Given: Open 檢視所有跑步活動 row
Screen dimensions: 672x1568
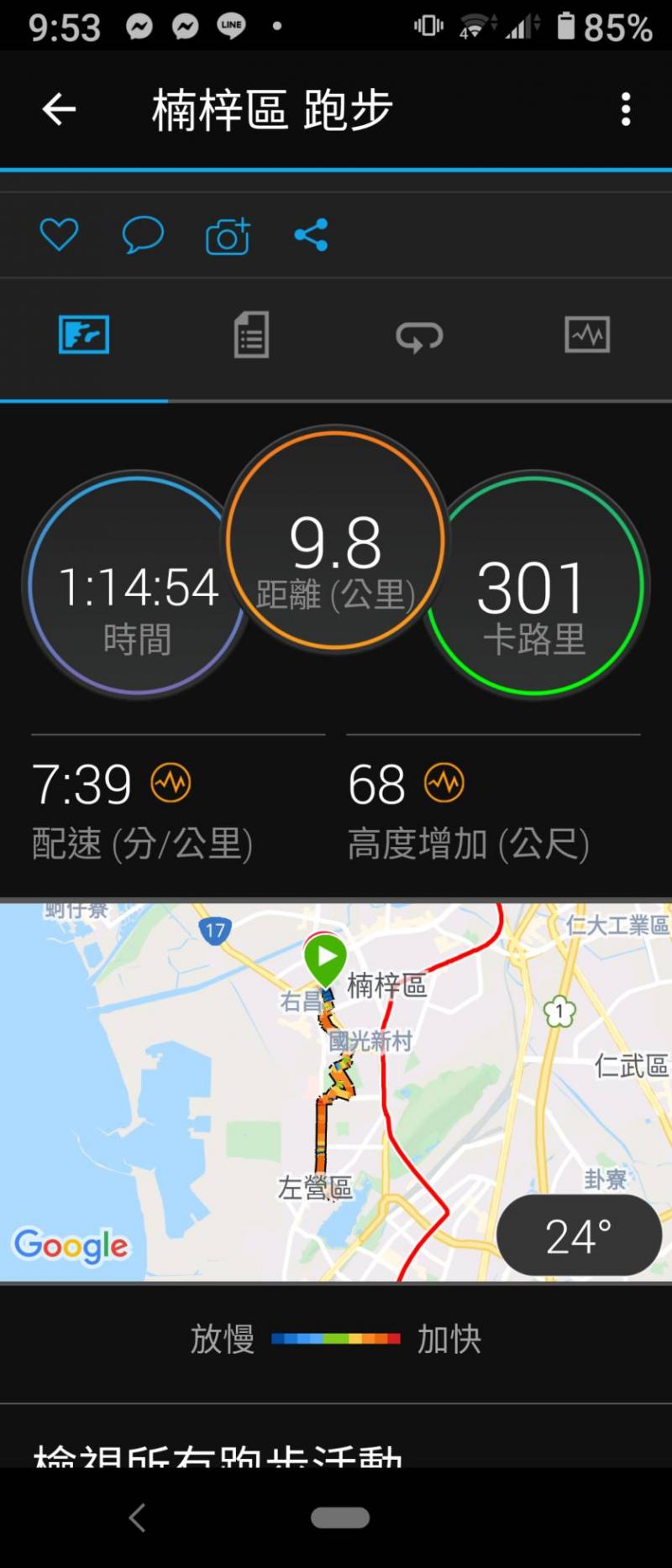Looking at the screenshot, I should tap(218, 1452).
